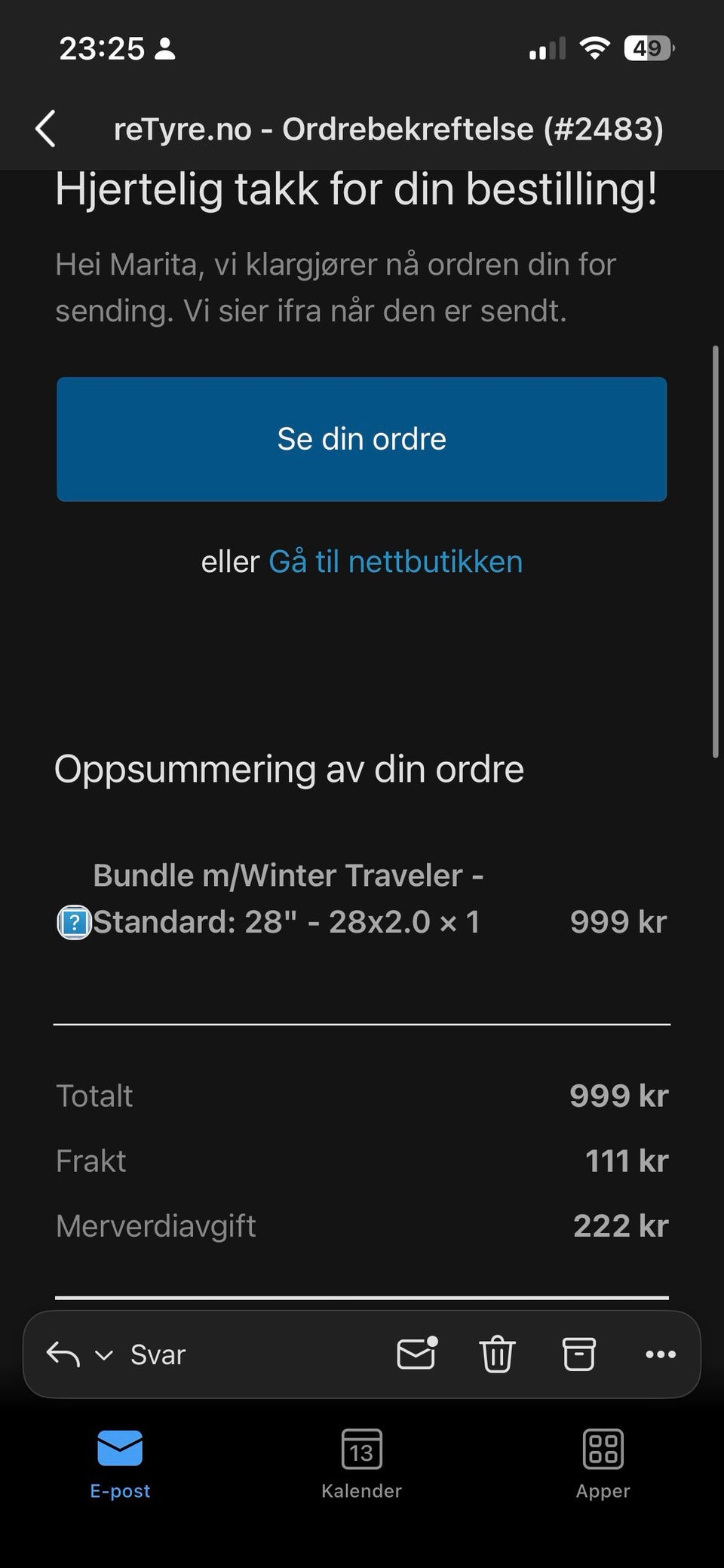Tap the Se din ordre button
Screen dimensions: 724x1568
click(362, 439)
